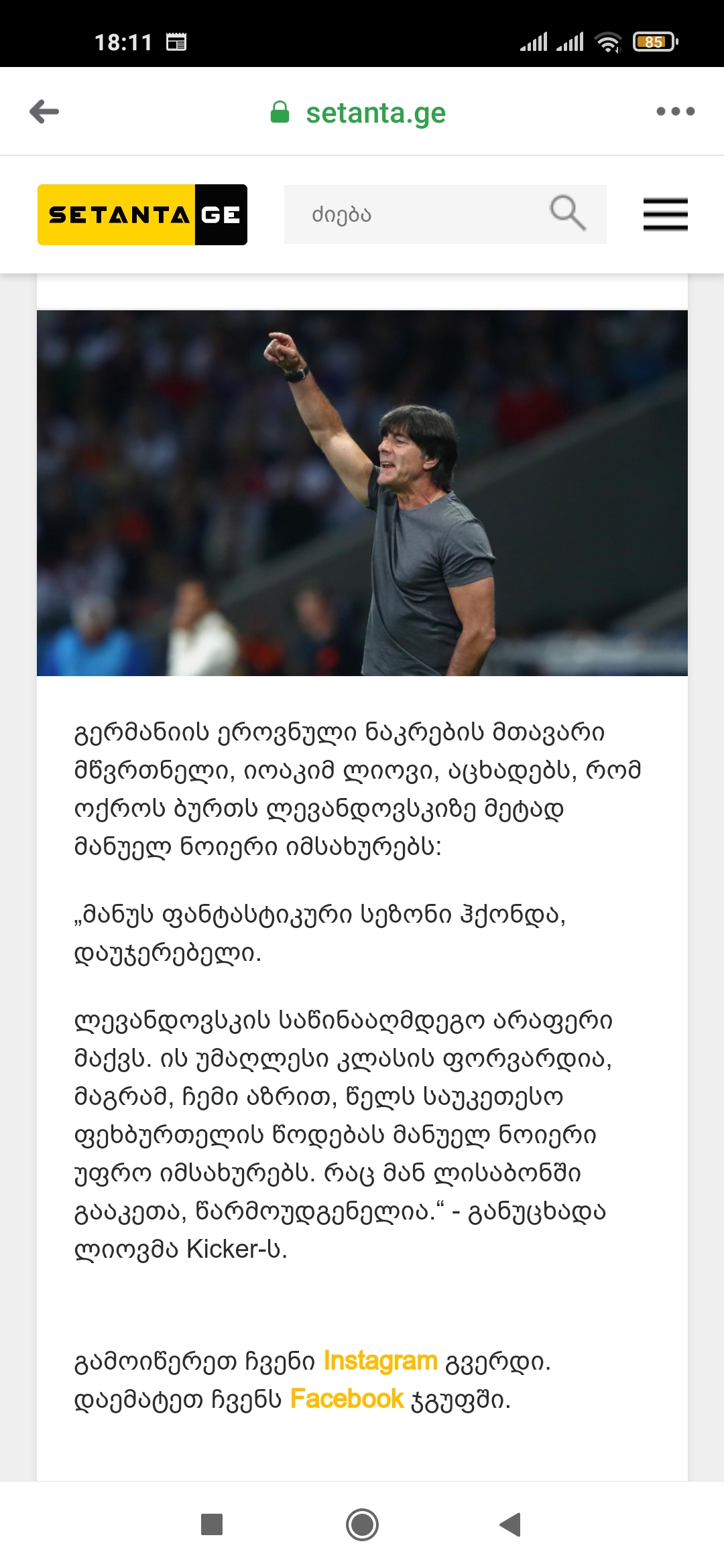
Task: Open the hamburger menu
Action: [x=665, y=214]
